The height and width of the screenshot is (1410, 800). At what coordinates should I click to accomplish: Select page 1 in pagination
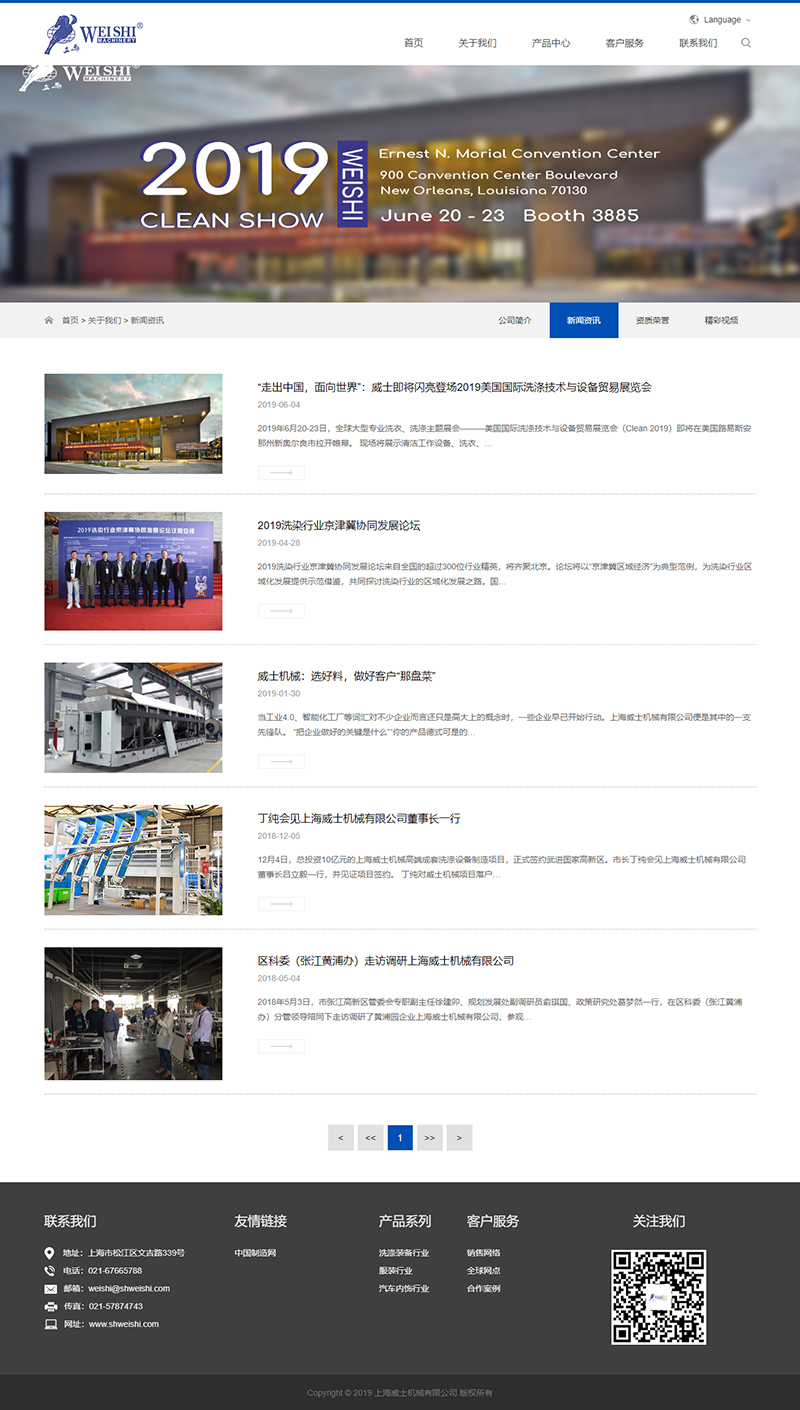[400, 1138]
